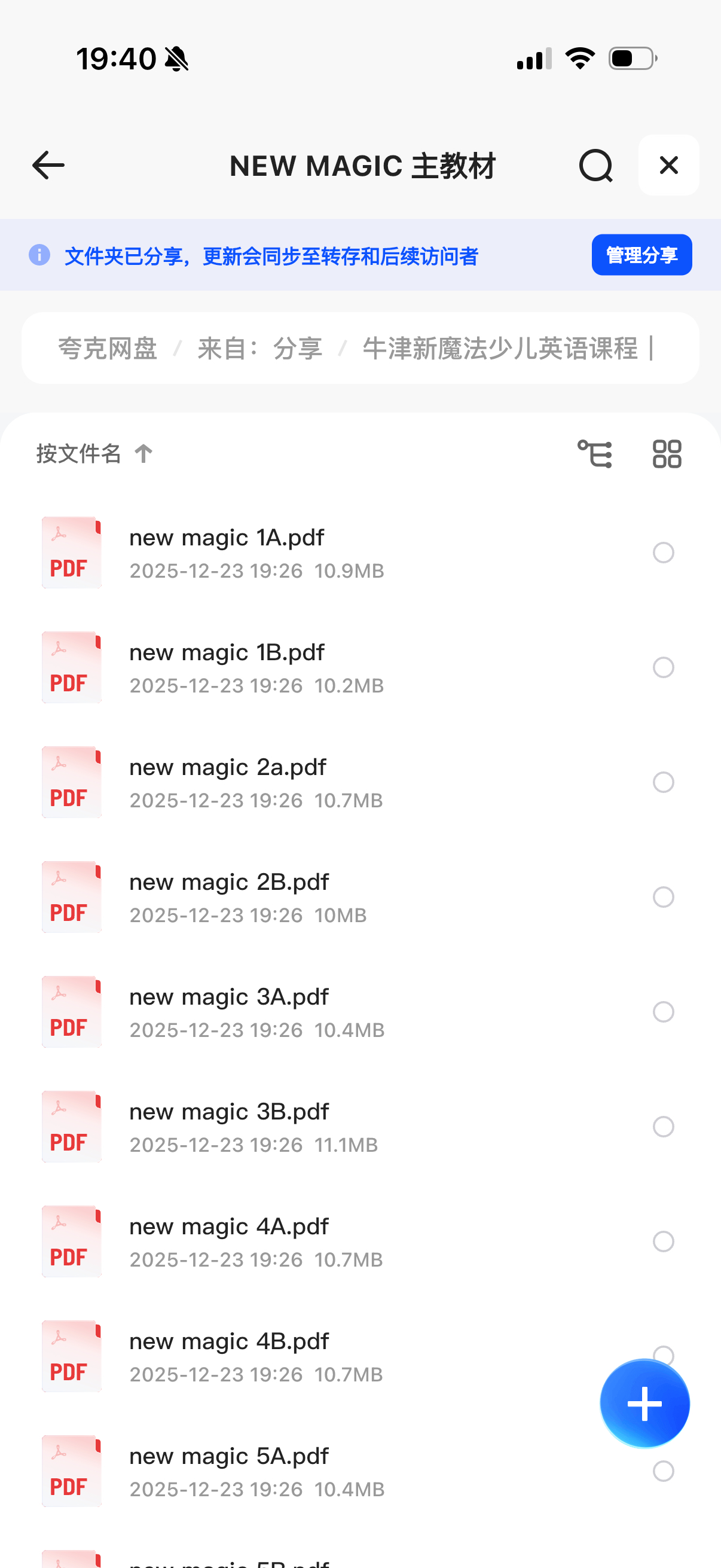Tap the 管理分享 button
721x1568 pixels.
[641, 255]
